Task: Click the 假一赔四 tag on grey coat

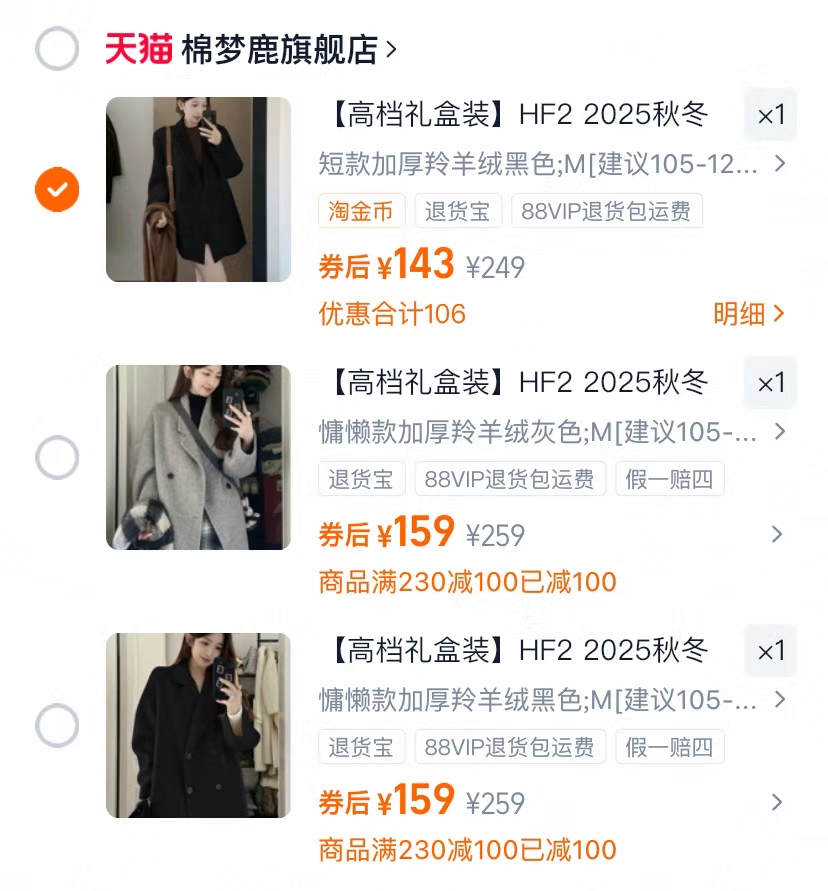Action: coord(670,479)
